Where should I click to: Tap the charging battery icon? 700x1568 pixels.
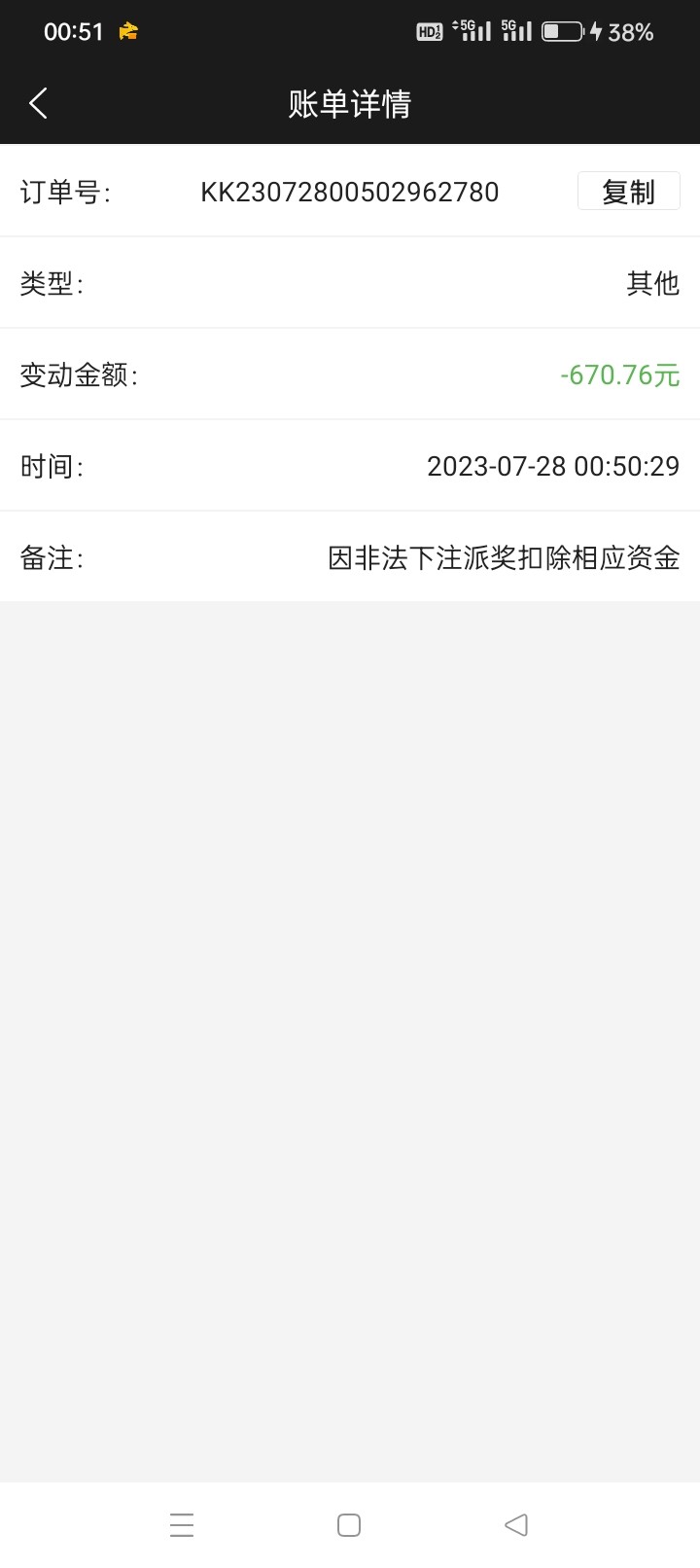point(562,31)
